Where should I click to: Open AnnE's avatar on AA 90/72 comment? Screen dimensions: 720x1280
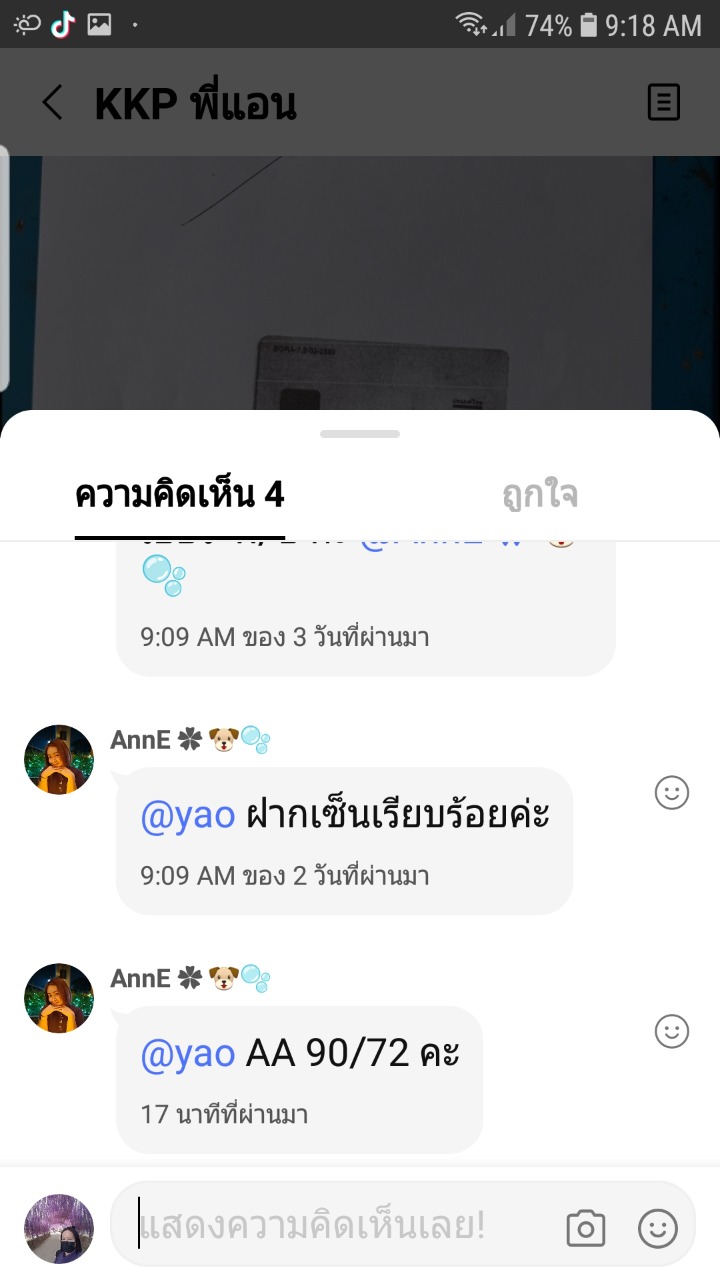point(59,998)
